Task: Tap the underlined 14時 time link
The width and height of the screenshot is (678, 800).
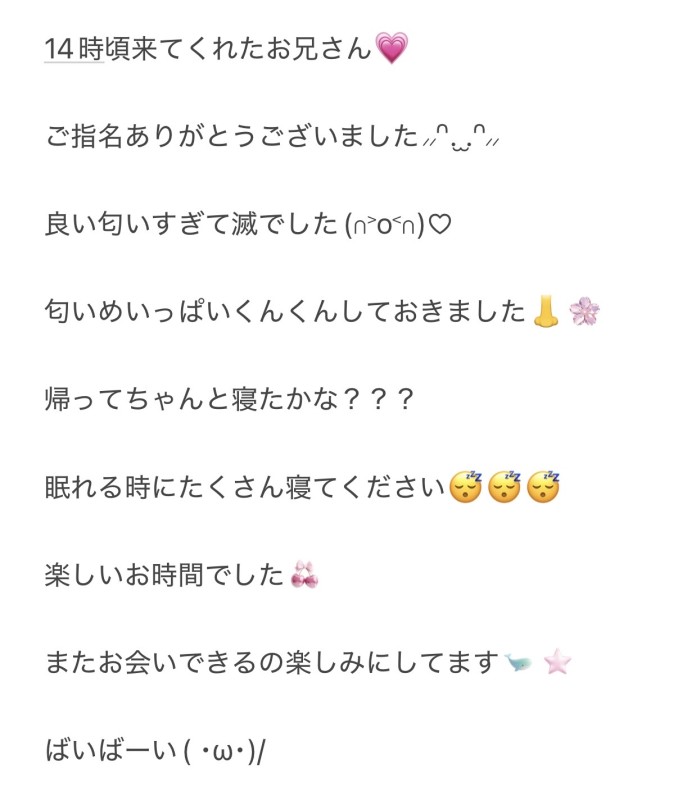Action: pos(74,48)
